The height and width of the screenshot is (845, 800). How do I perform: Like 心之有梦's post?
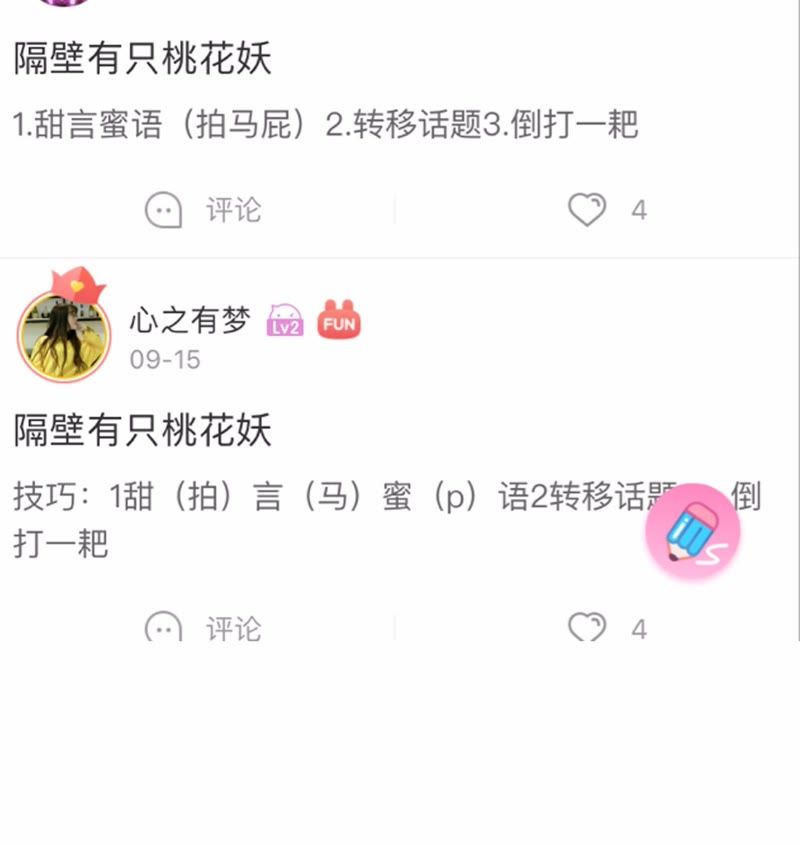pyautogui.click(x=588, y=628)
